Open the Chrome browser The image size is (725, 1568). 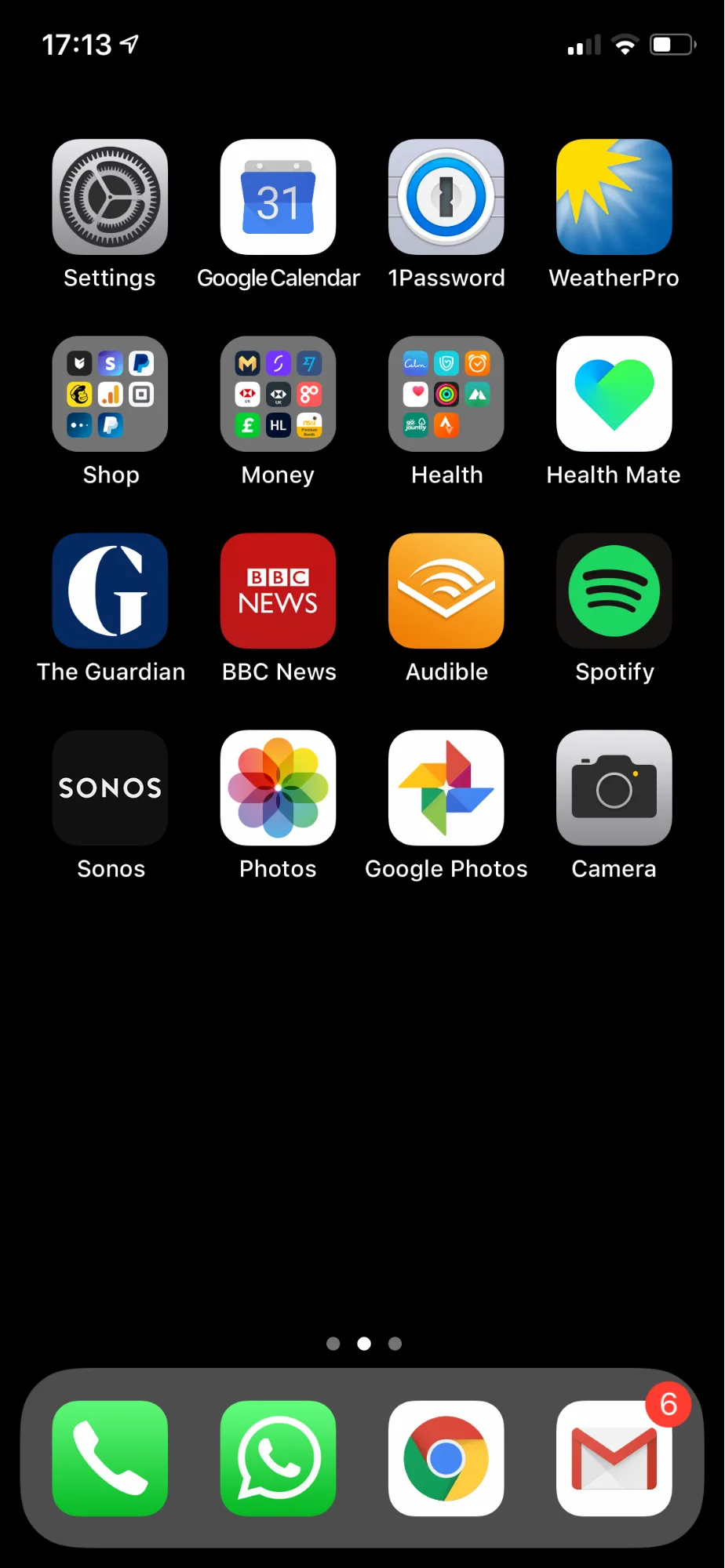click(446, 1458)
